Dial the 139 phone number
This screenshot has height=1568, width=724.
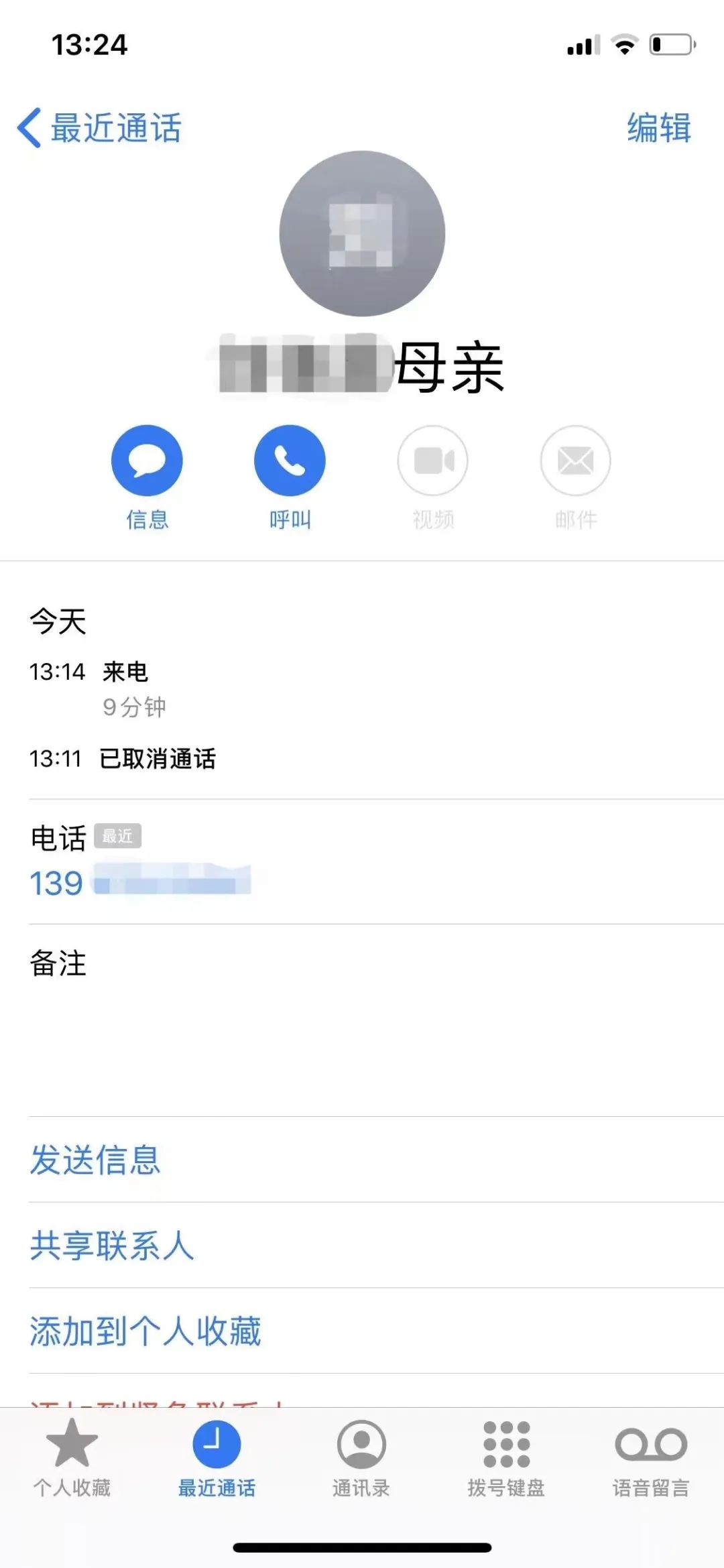[140, 882]
